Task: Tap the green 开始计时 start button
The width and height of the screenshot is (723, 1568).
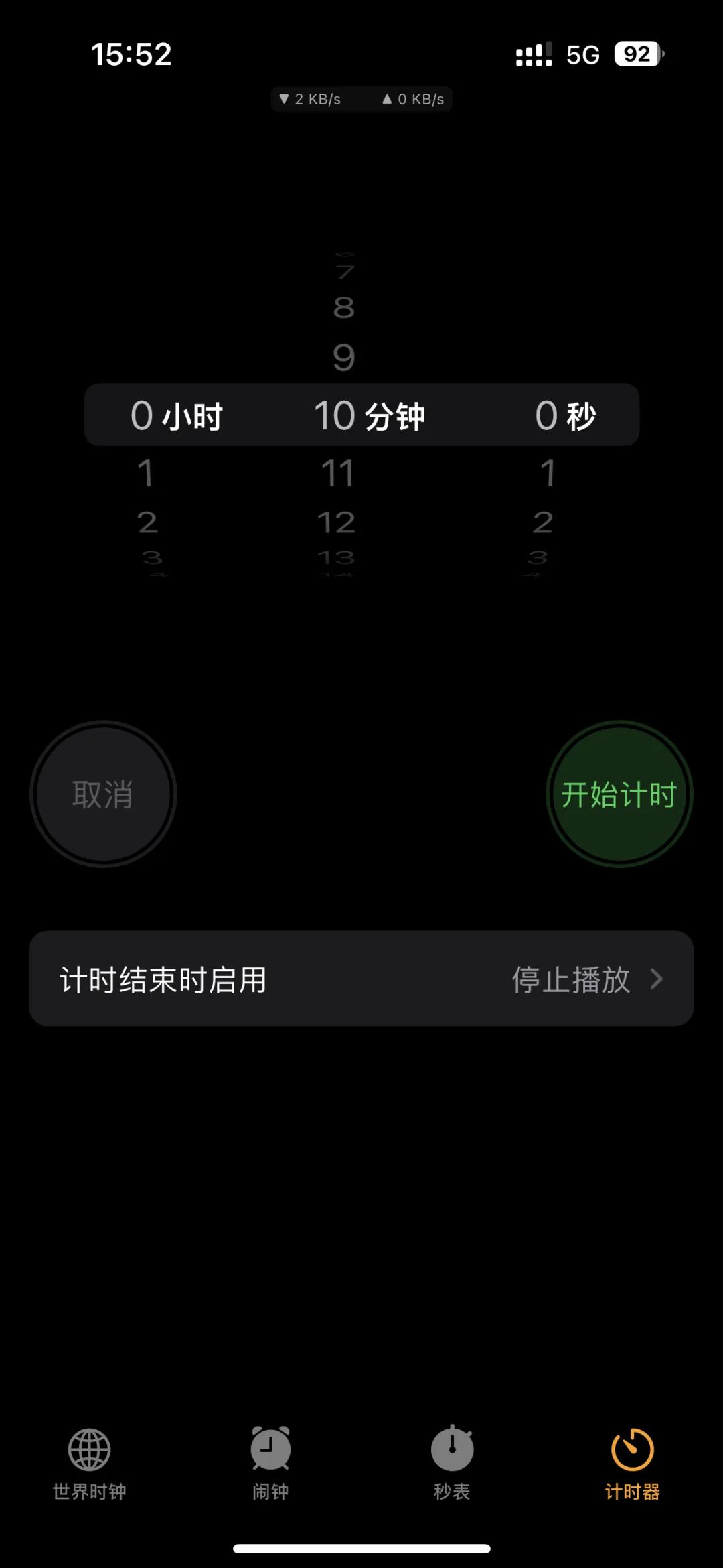Action: [619, 794]
